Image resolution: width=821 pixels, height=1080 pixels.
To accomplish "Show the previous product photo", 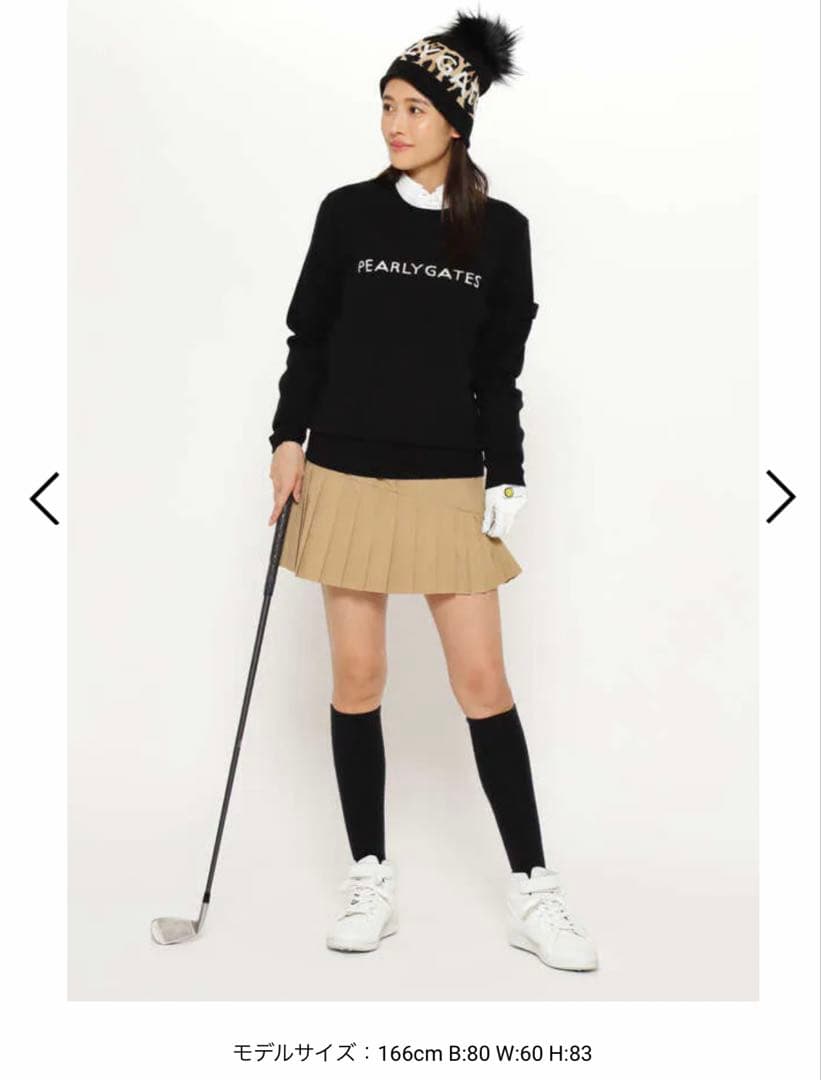I will point(44,498).
